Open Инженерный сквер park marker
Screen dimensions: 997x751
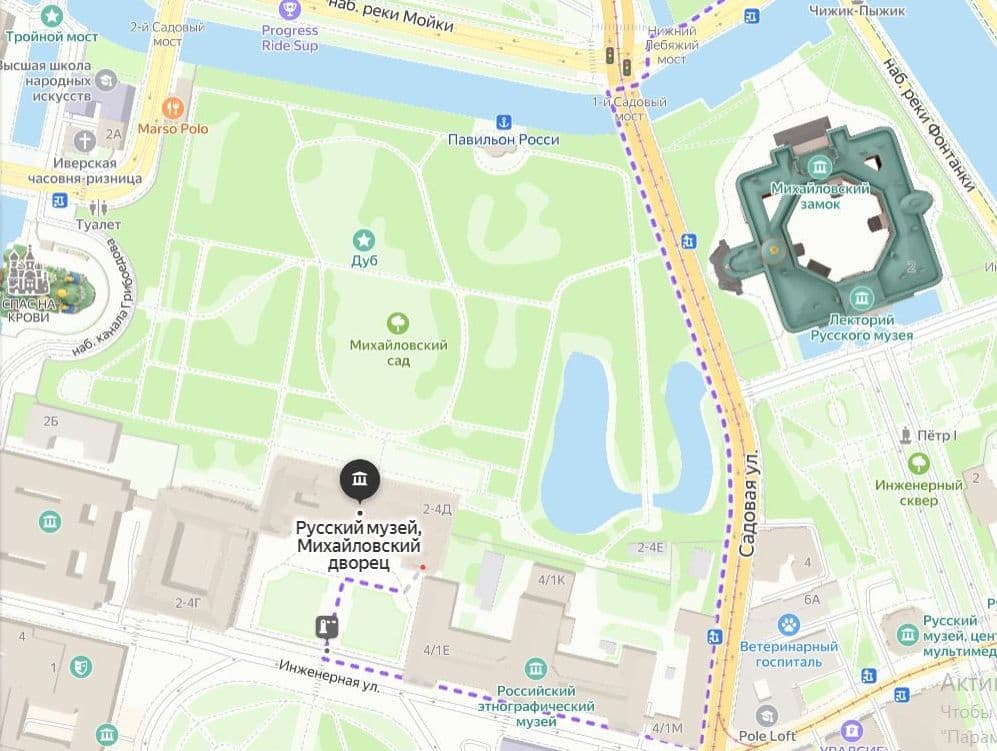coord(918,463)
